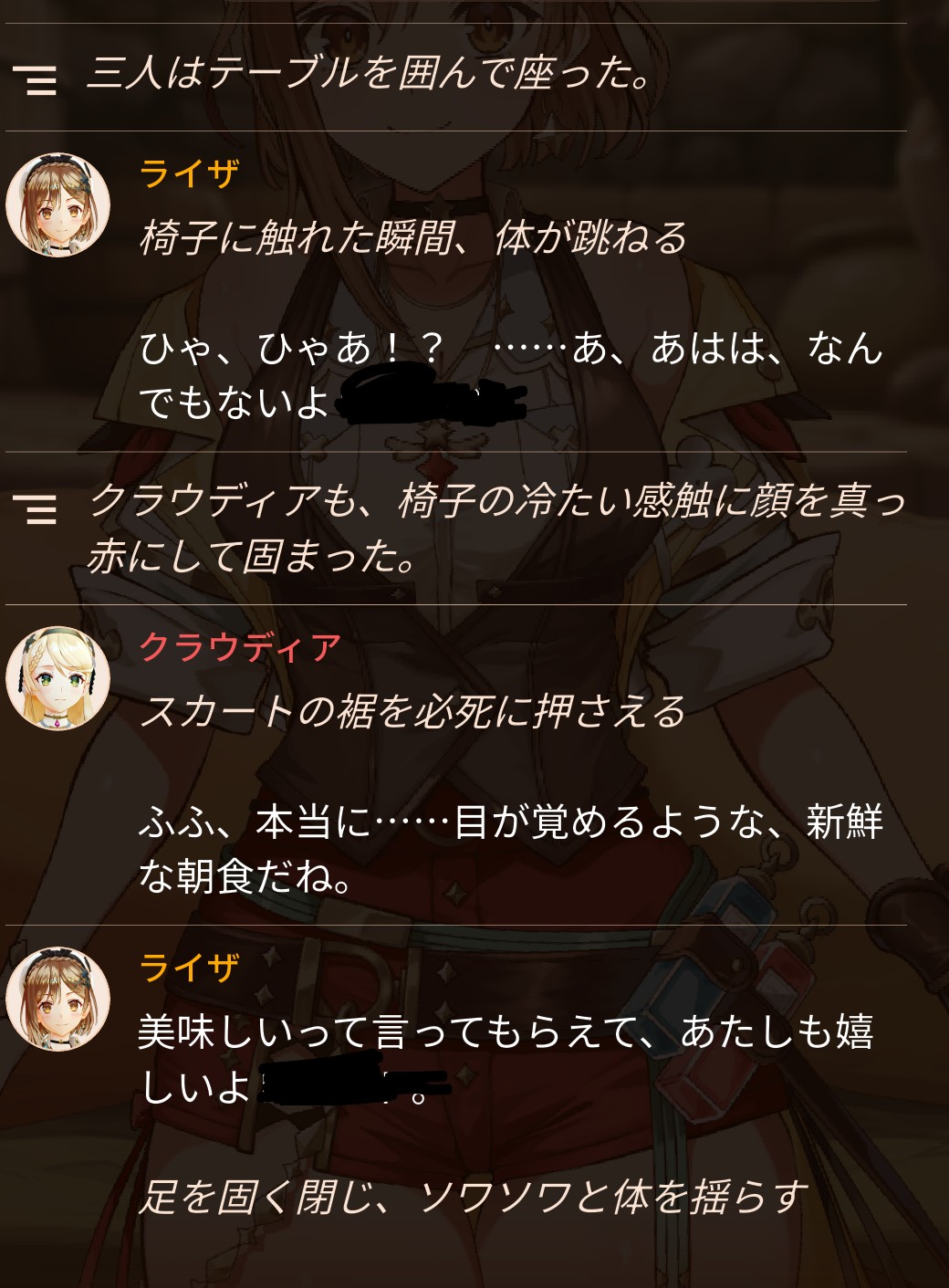The width and height of the screenshot is (949, 1288).
Task: Open ライザ's avatar beside the 椅子に触れた瞬間 message
Action: coord(57,205)
